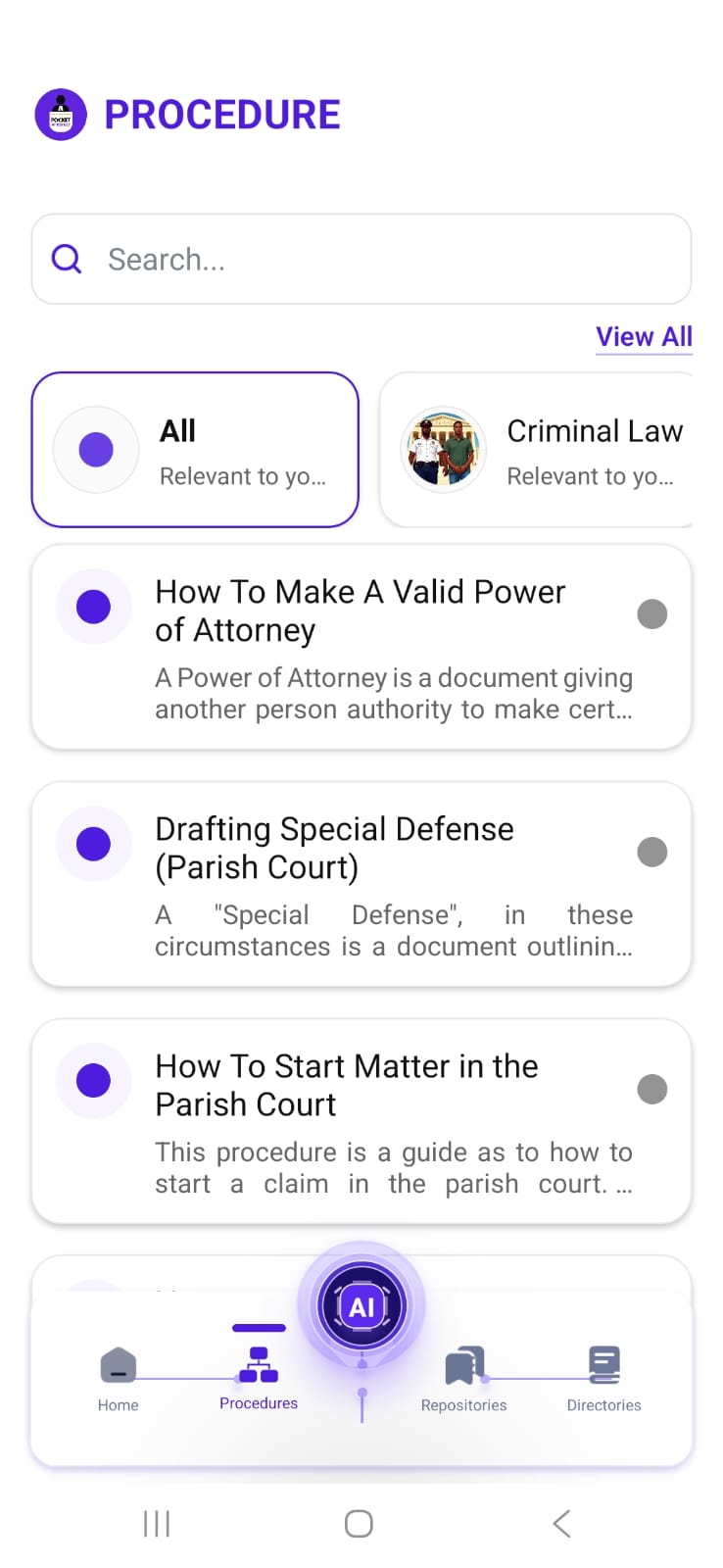This screenshot has width=723, height=1568.
Task: Tap the Pocket Attorney app logo
Action: point(61,114)
